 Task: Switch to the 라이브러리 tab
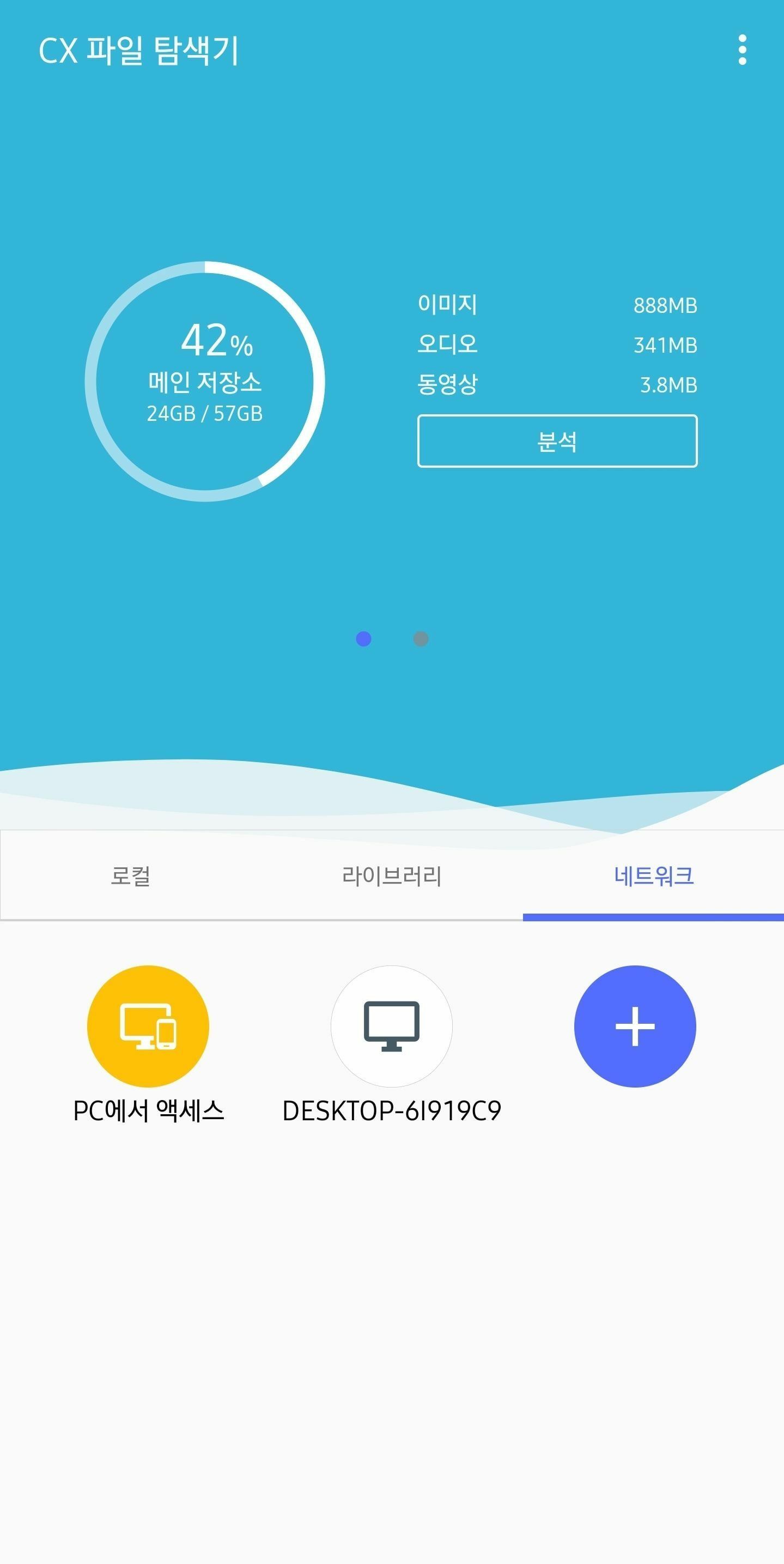tap(392, 875)
